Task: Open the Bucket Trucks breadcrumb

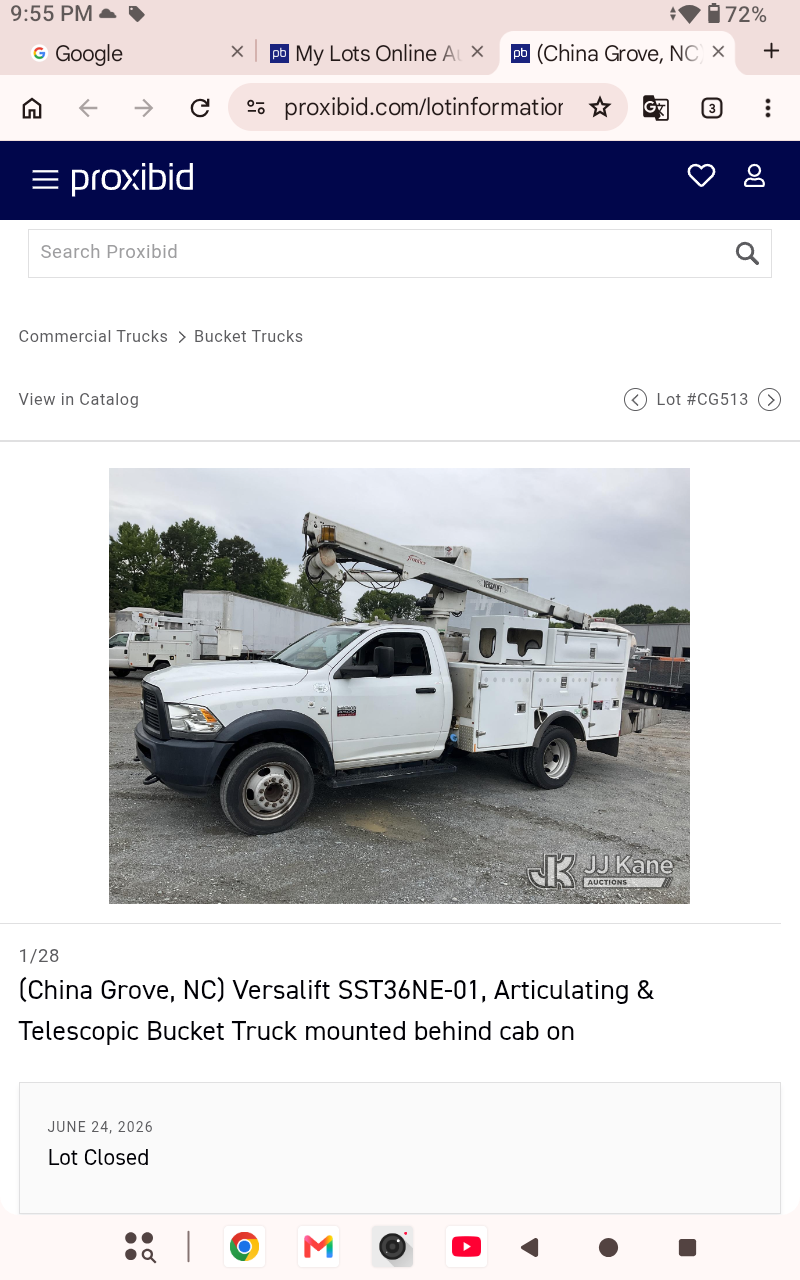Action: [248, 337]
